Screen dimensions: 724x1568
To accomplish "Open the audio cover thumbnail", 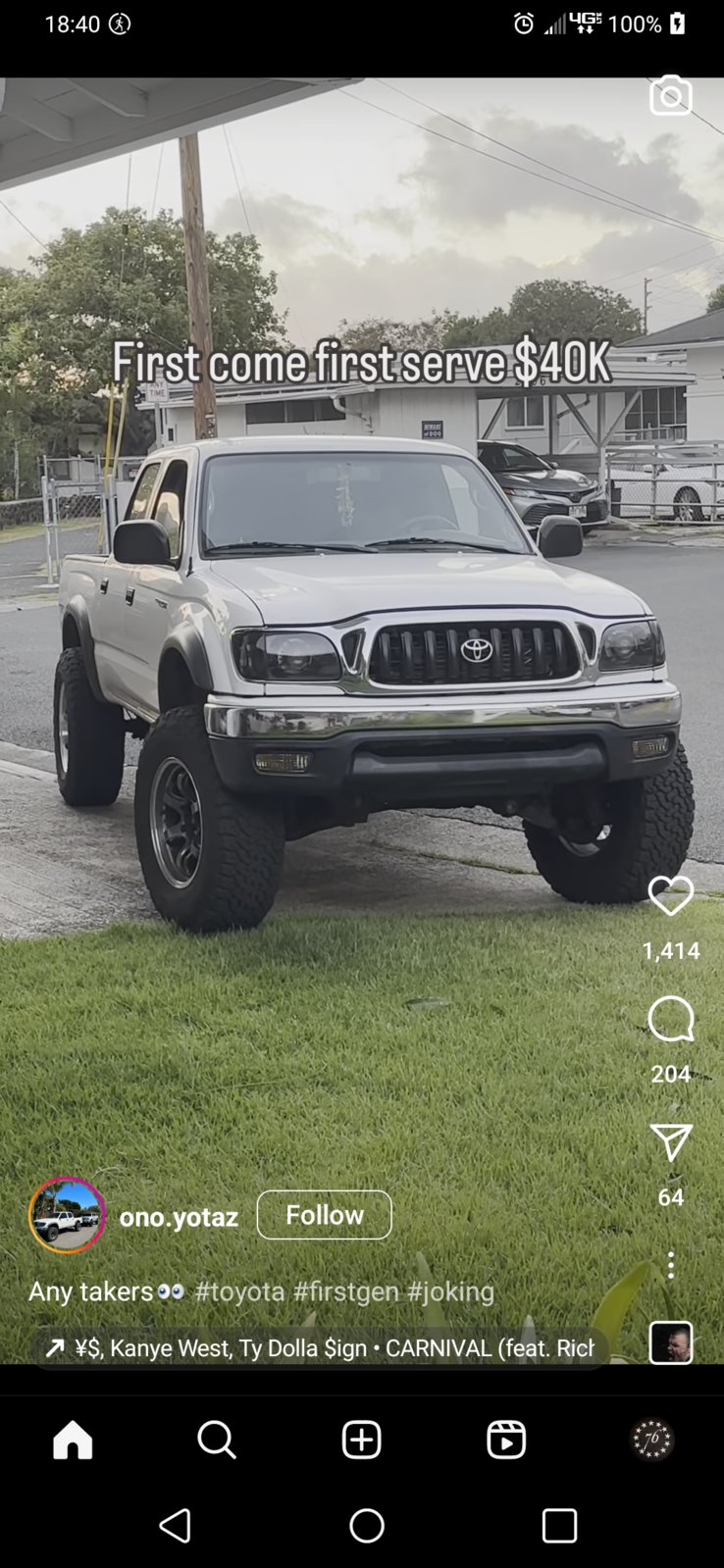I will click(x=670, y=1342).
